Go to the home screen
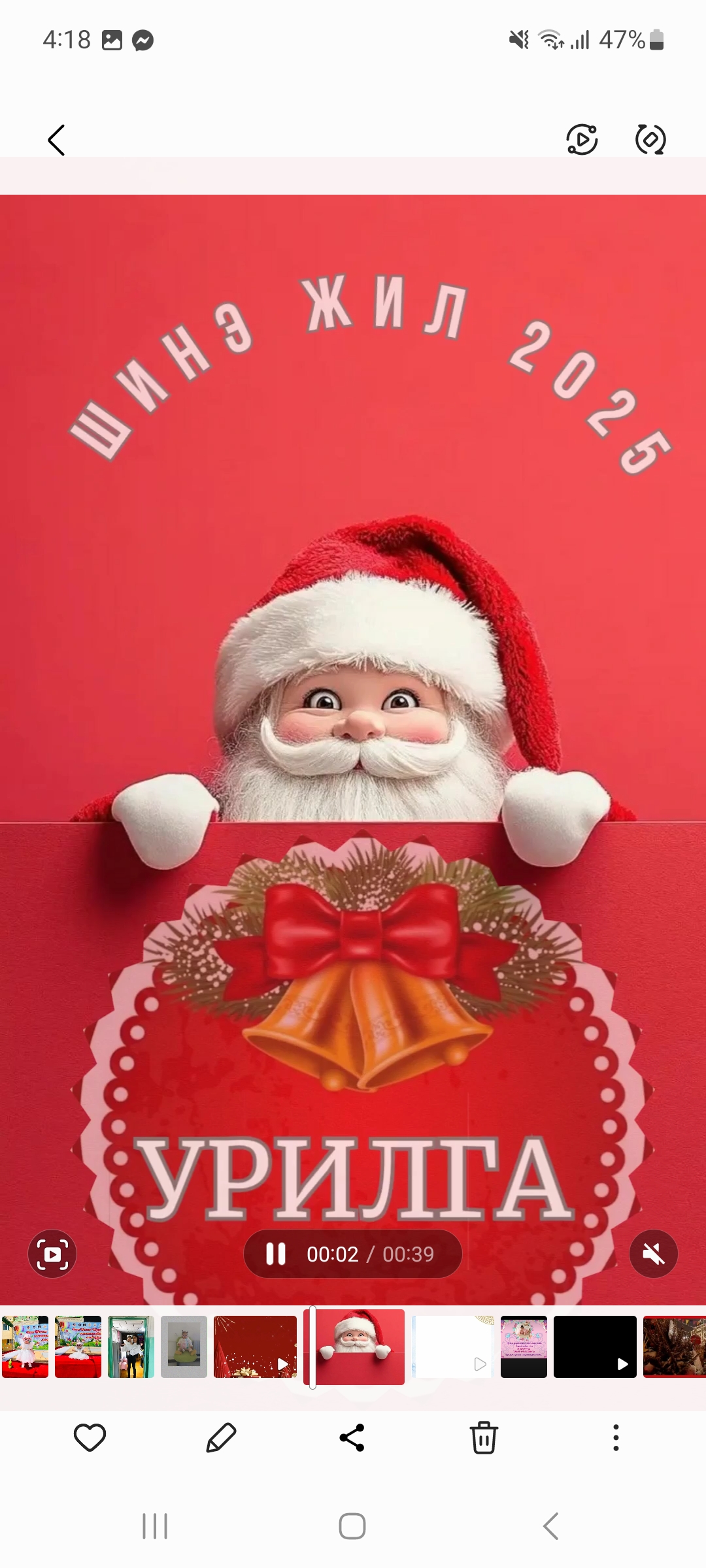 352,1526
